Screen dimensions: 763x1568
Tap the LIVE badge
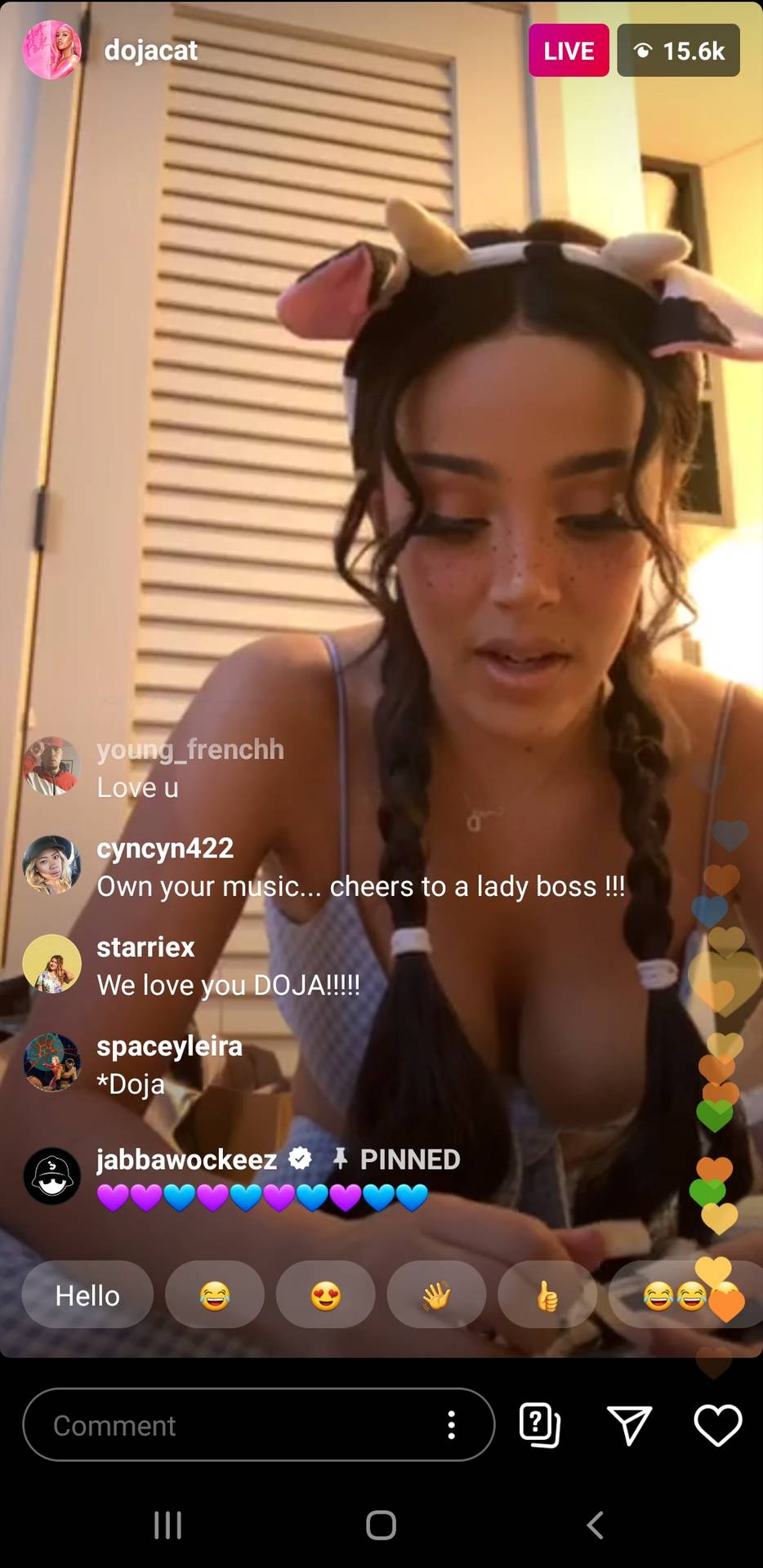(568, 50)
